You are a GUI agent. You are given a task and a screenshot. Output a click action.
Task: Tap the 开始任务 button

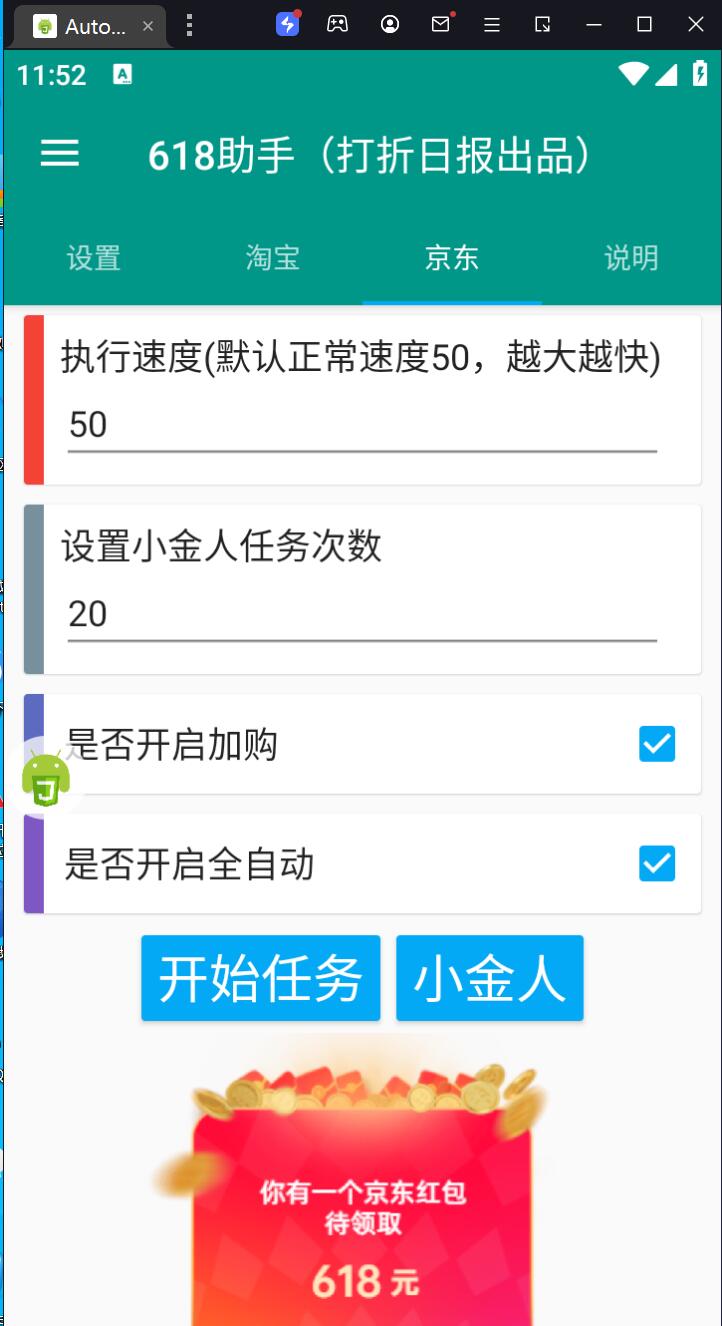260,978
